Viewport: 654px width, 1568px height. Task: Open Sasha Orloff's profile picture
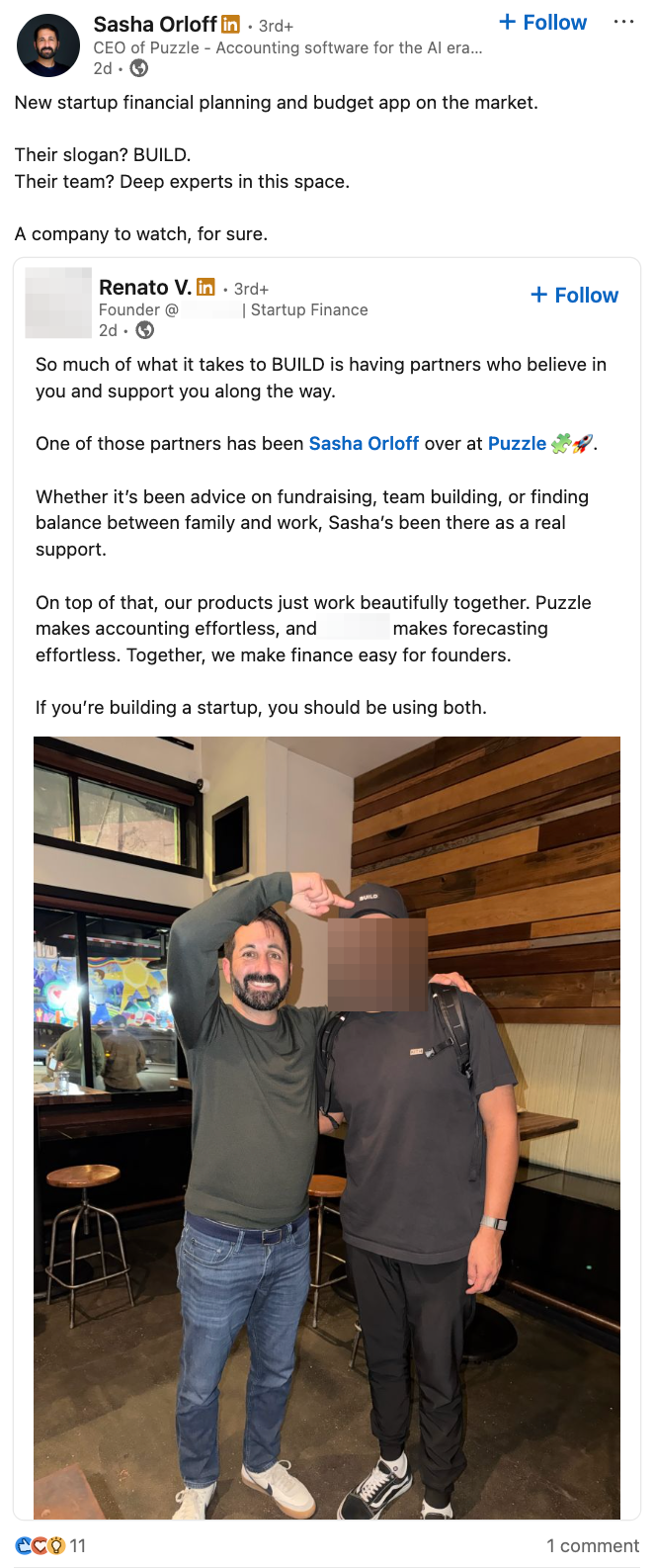point(48,45)
